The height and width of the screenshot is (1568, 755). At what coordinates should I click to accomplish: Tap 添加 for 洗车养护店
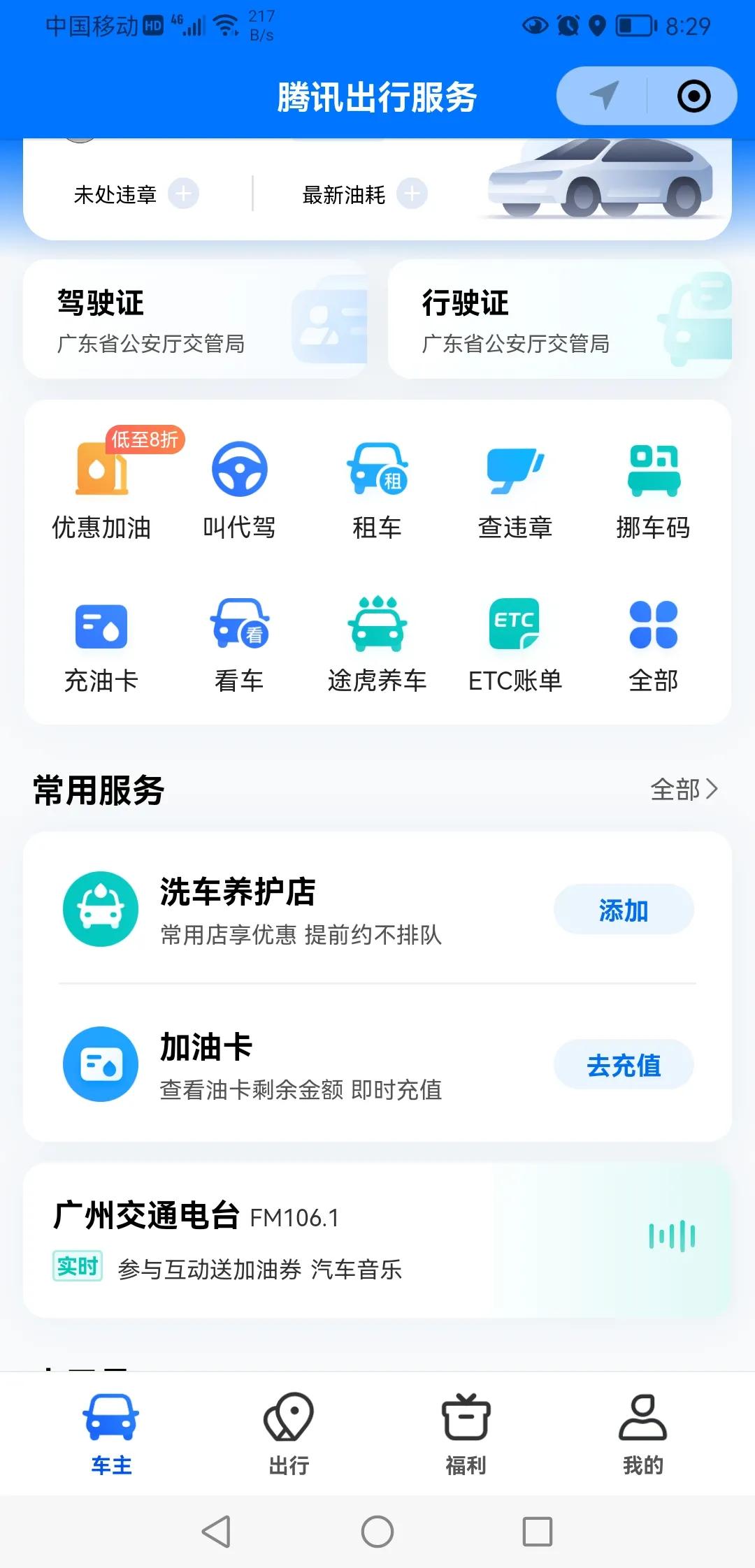point(624,910)
